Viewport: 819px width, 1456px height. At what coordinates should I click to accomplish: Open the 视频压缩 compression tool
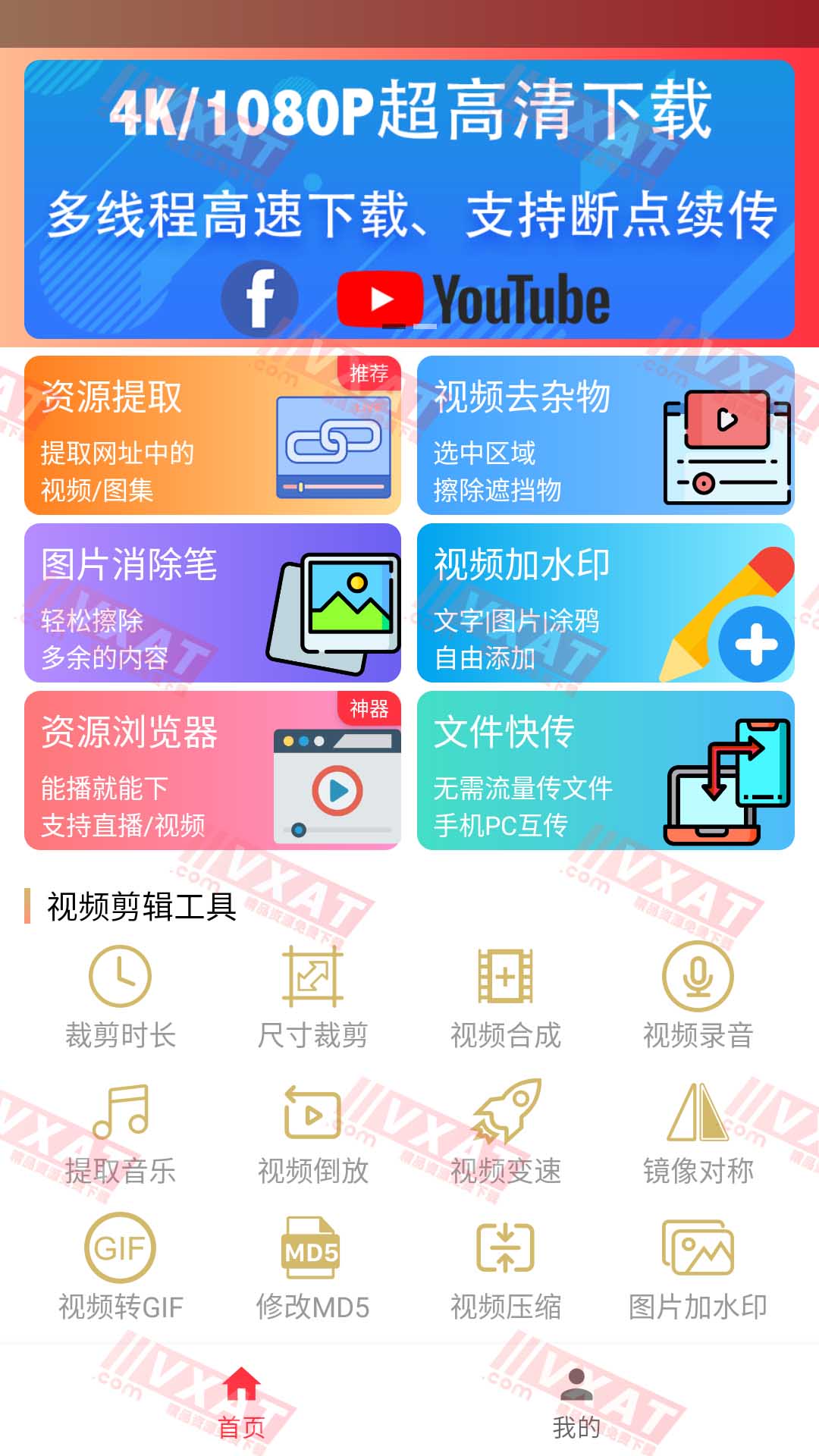pyautogui.click(x=504, y=1263)
